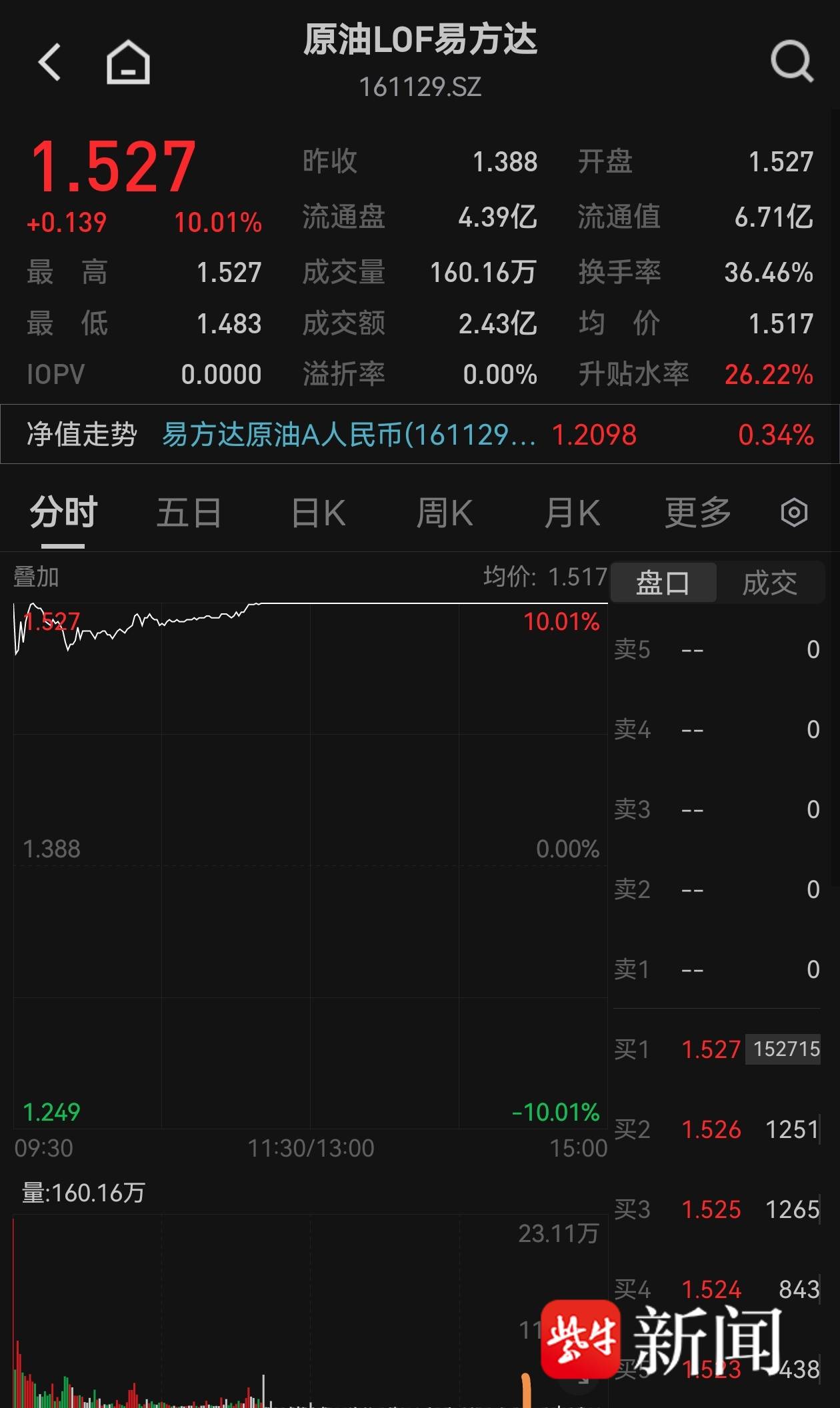Switch to the 日K chart tab

tap(319, 513)
